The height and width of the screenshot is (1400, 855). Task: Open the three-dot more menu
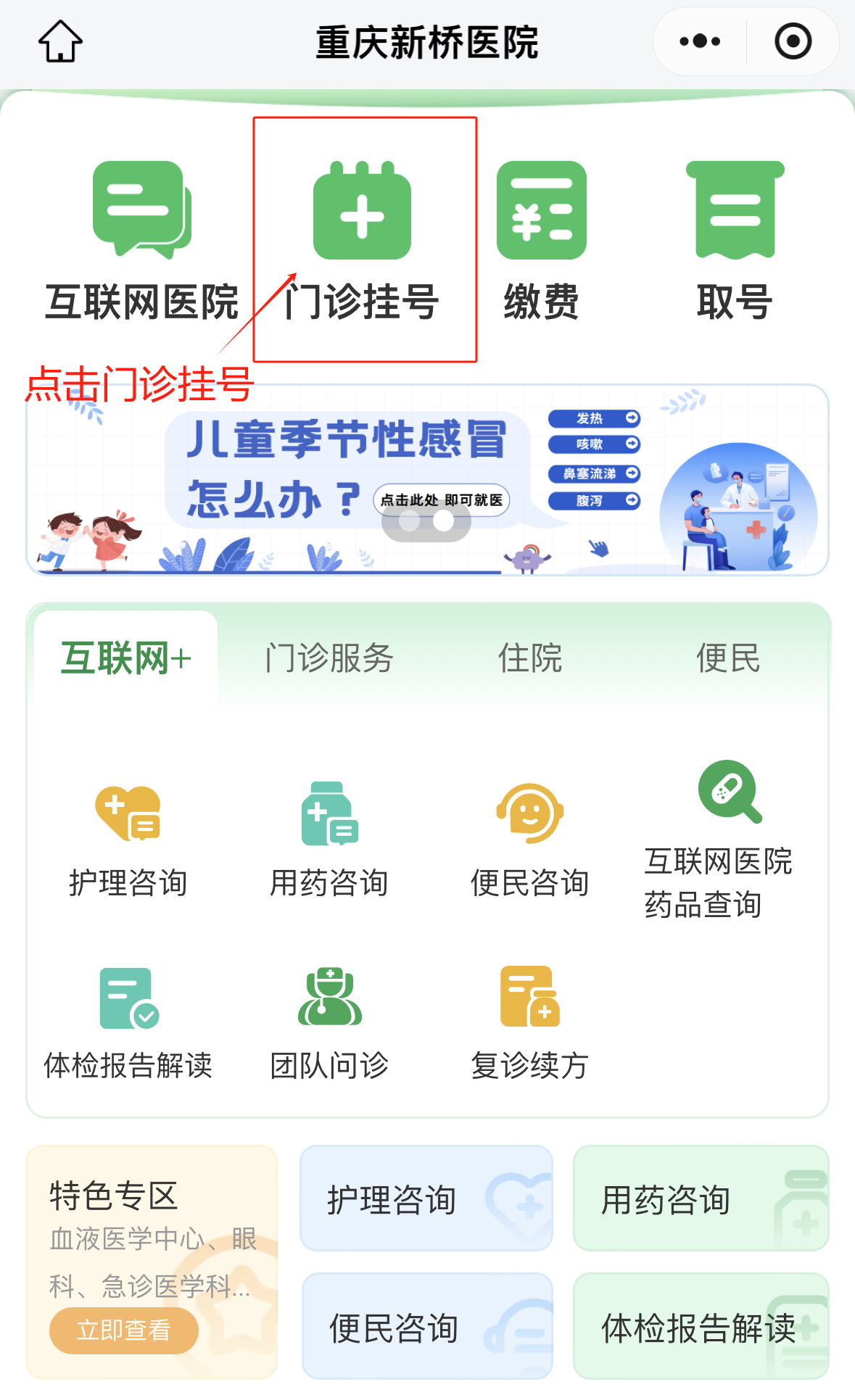(x=700, y=41)
